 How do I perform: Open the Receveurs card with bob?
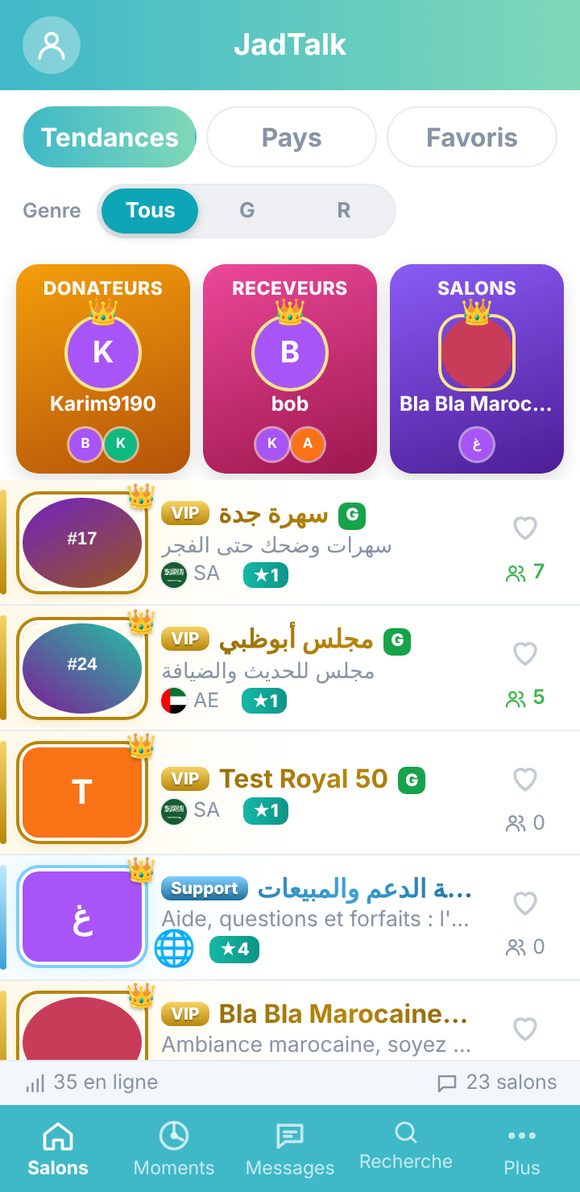(290, 369)
